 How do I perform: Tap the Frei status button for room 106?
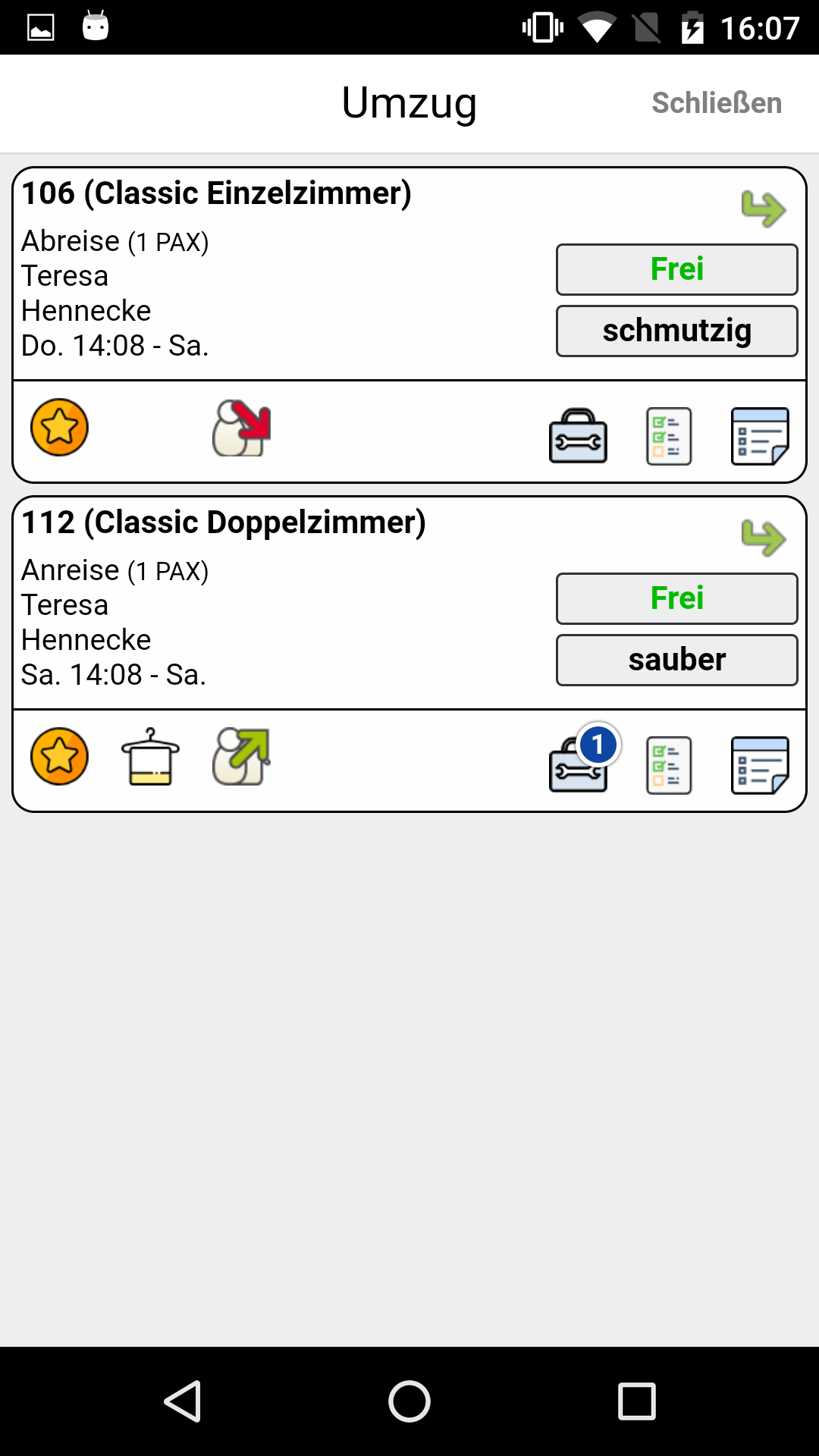click(676, 269)
